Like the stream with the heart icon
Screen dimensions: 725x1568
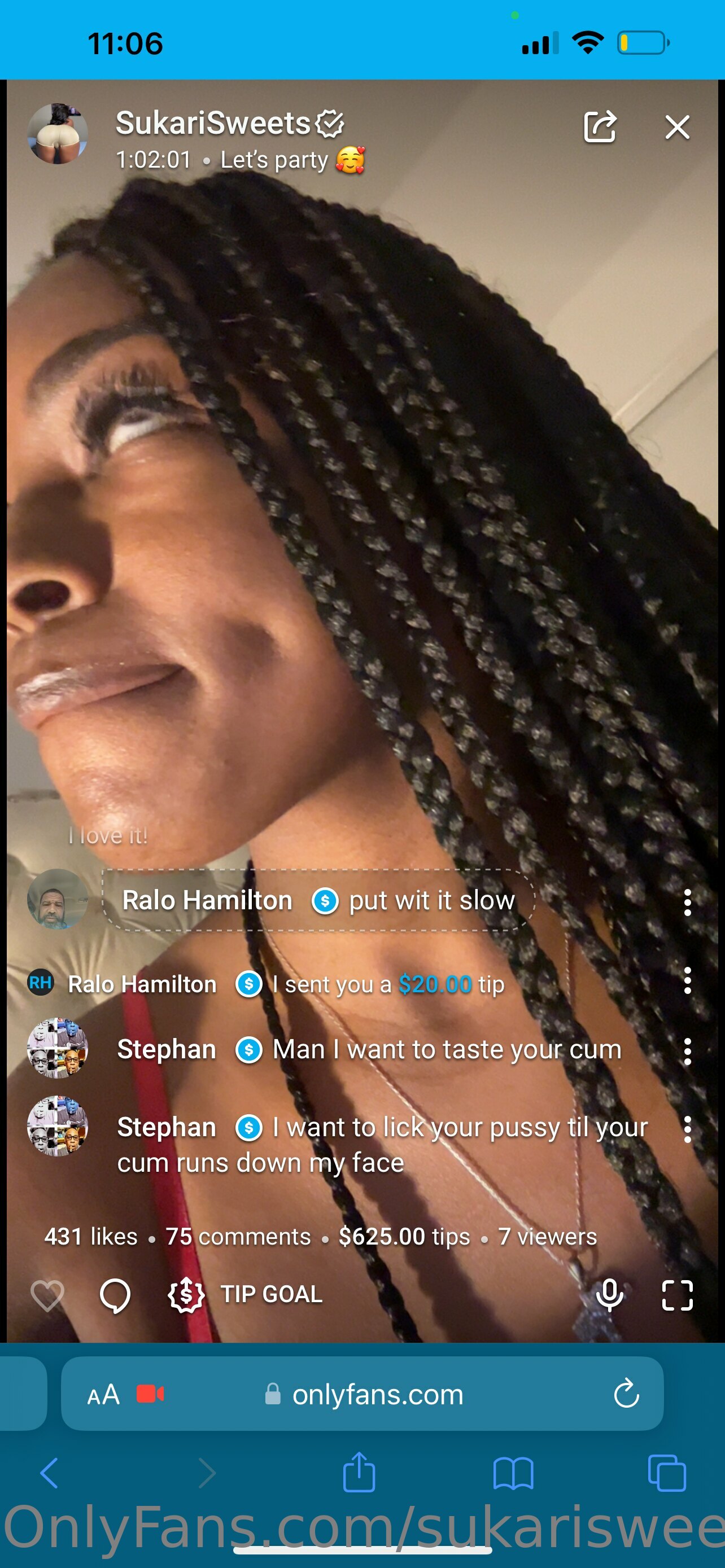(47, 1295)
